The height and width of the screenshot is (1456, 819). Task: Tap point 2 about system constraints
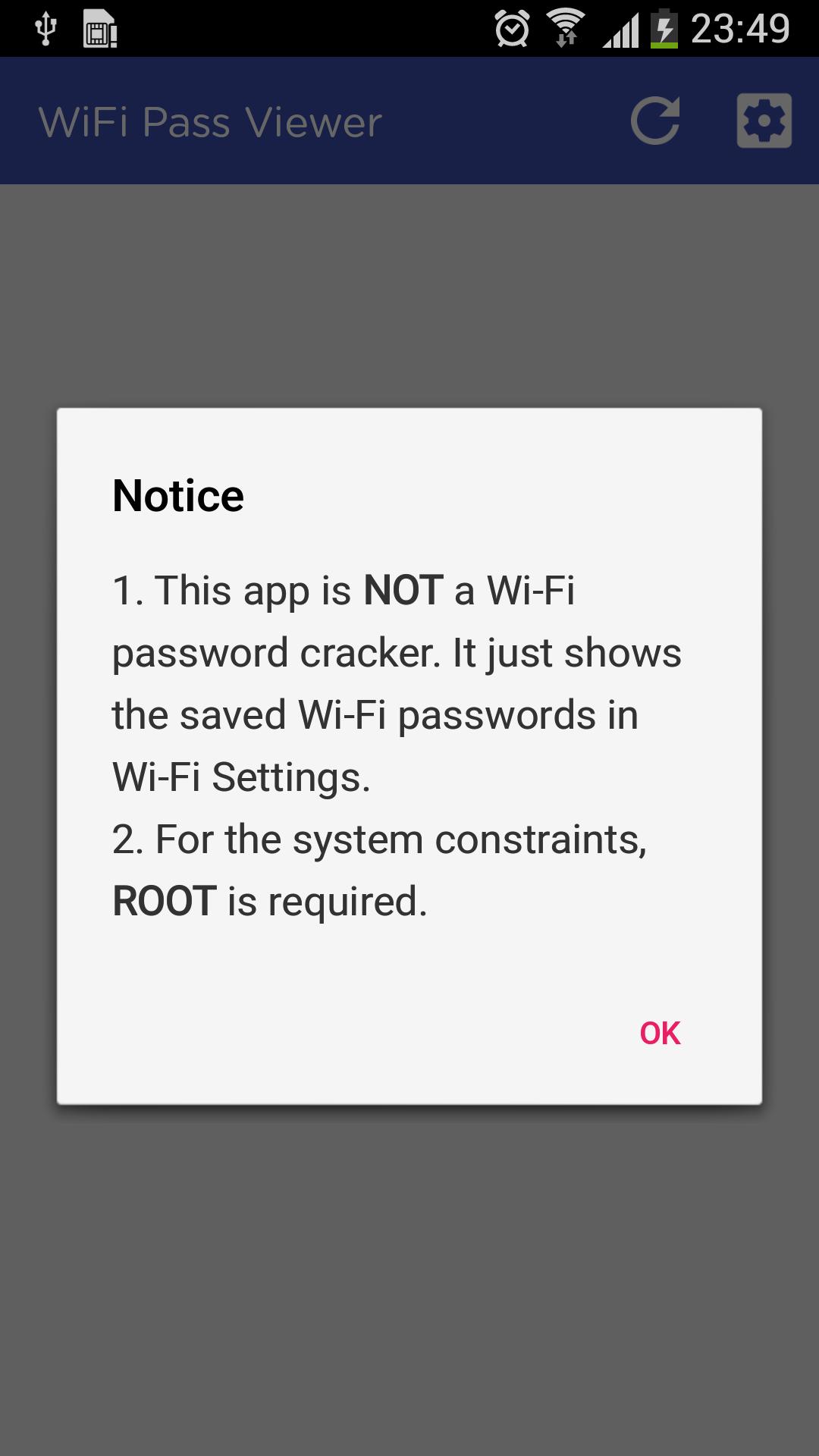point(379,838)
